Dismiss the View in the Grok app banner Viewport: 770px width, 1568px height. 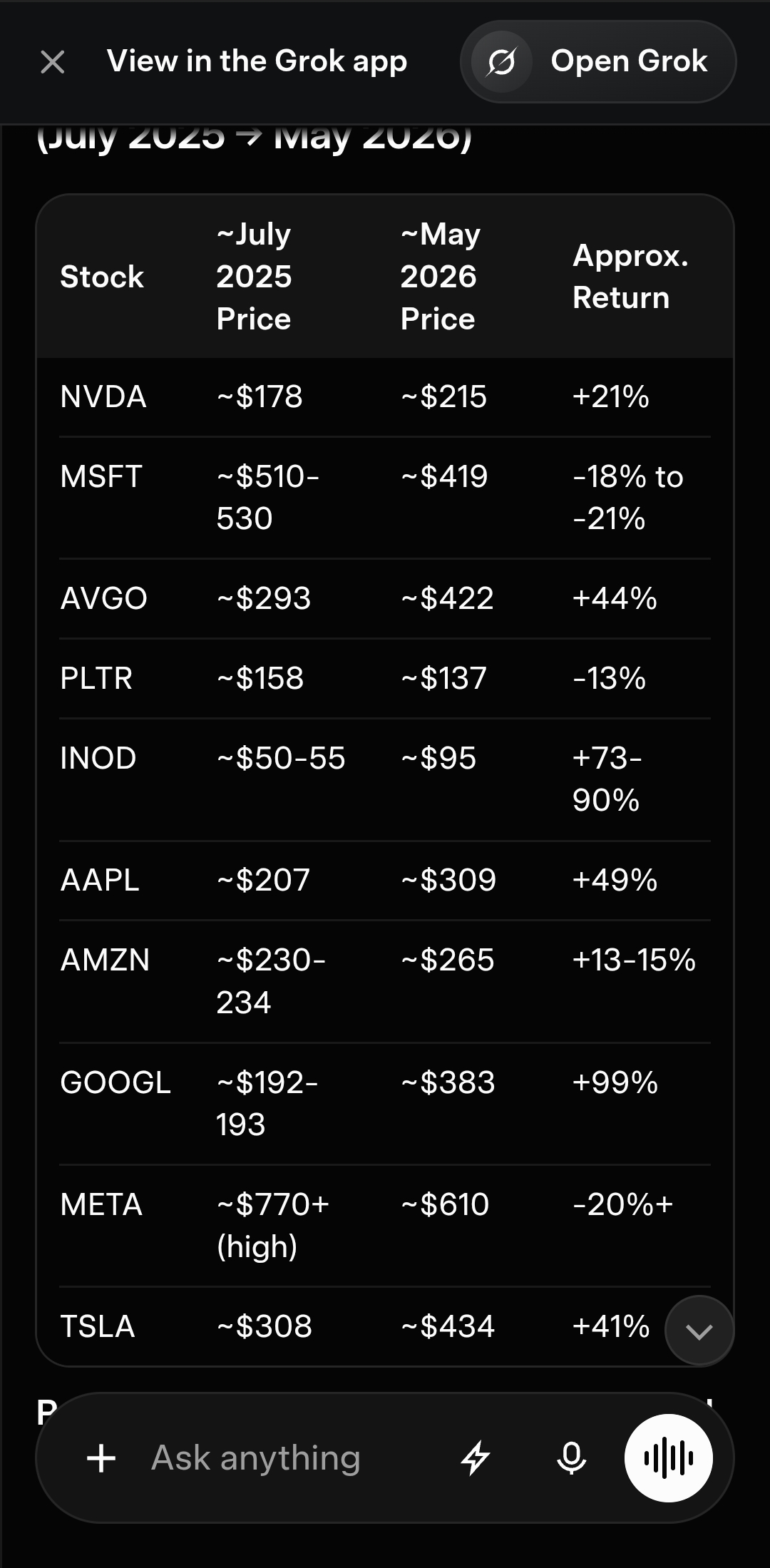53,62
